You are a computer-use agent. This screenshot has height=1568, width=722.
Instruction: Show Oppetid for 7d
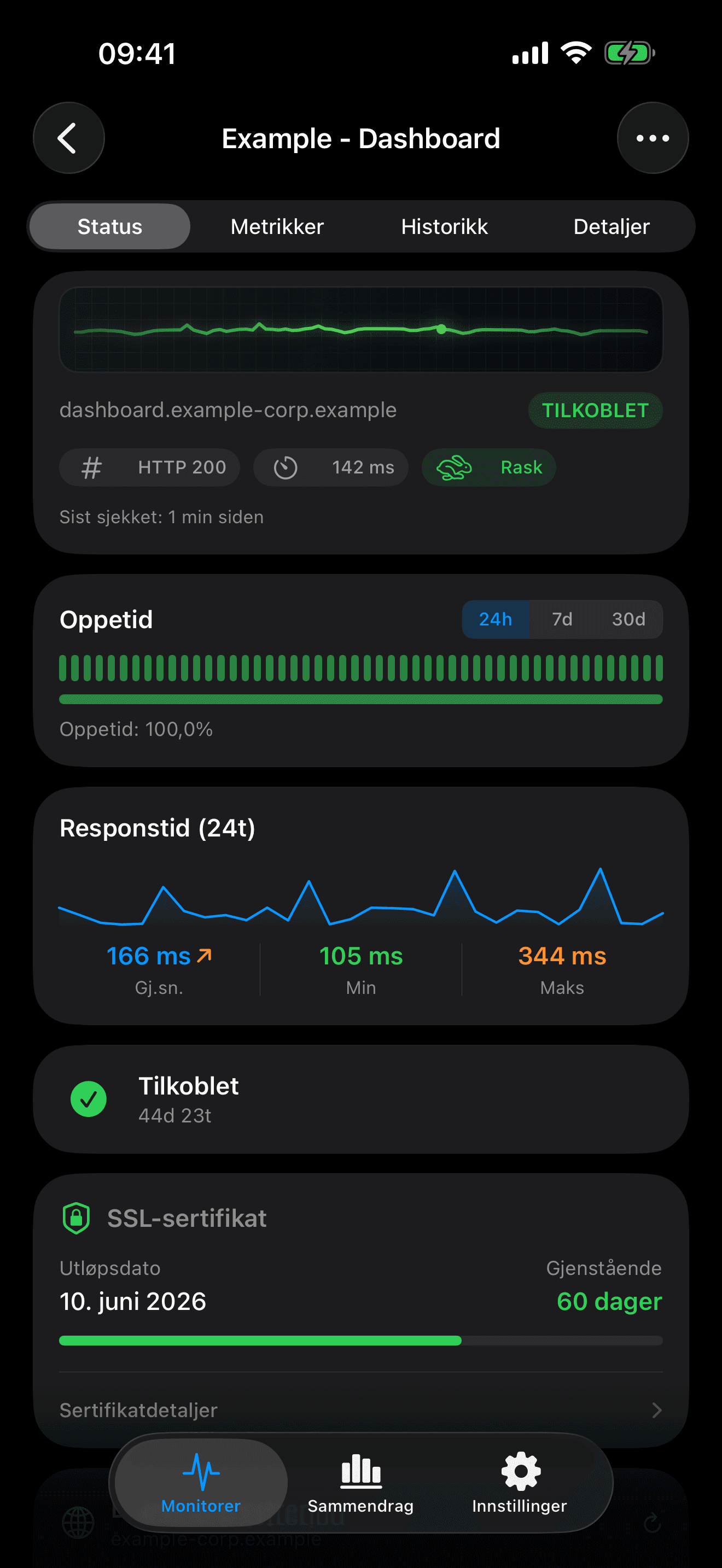[x=562, y=619]
